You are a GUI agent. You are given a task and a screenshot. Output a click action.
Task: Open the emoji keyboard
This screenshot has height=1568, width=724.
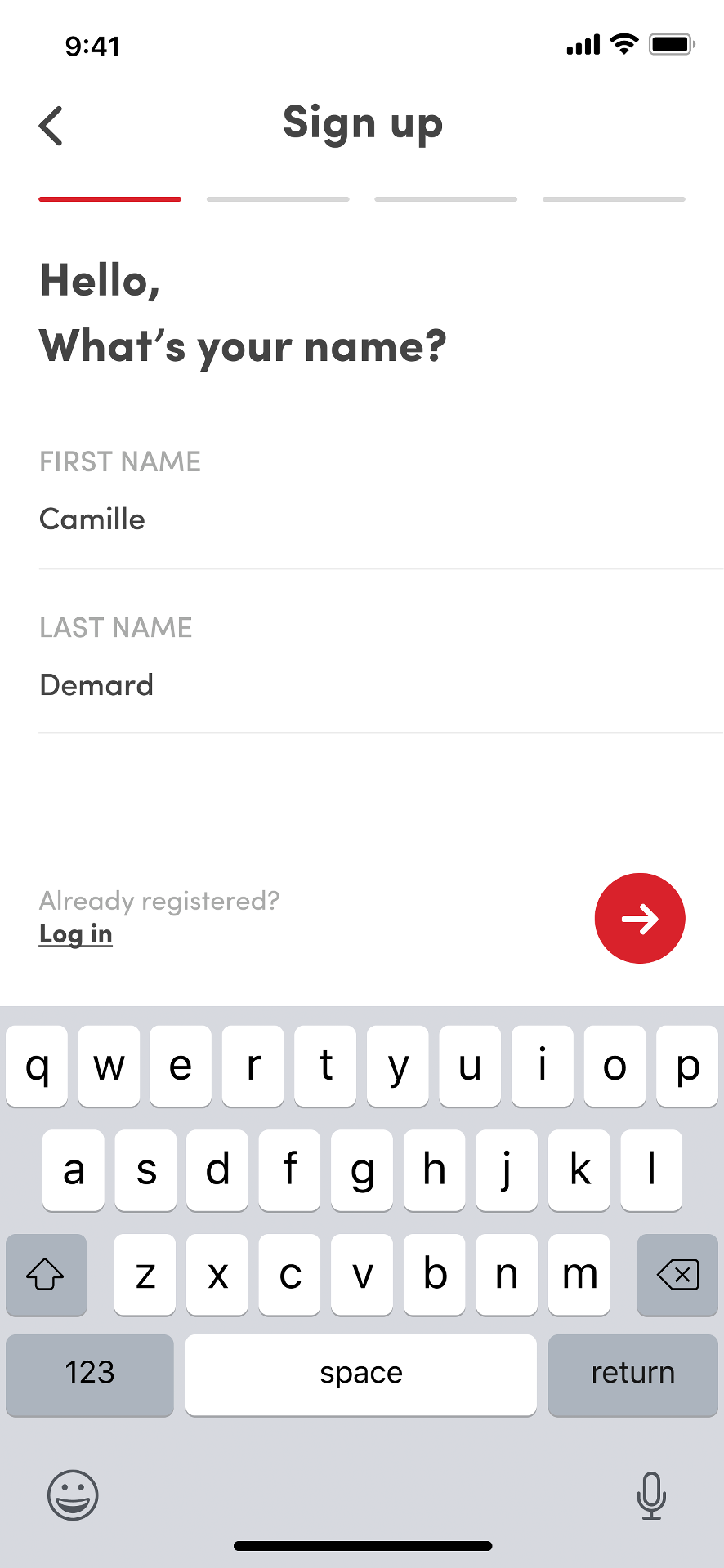click(x=73, y=1495)
